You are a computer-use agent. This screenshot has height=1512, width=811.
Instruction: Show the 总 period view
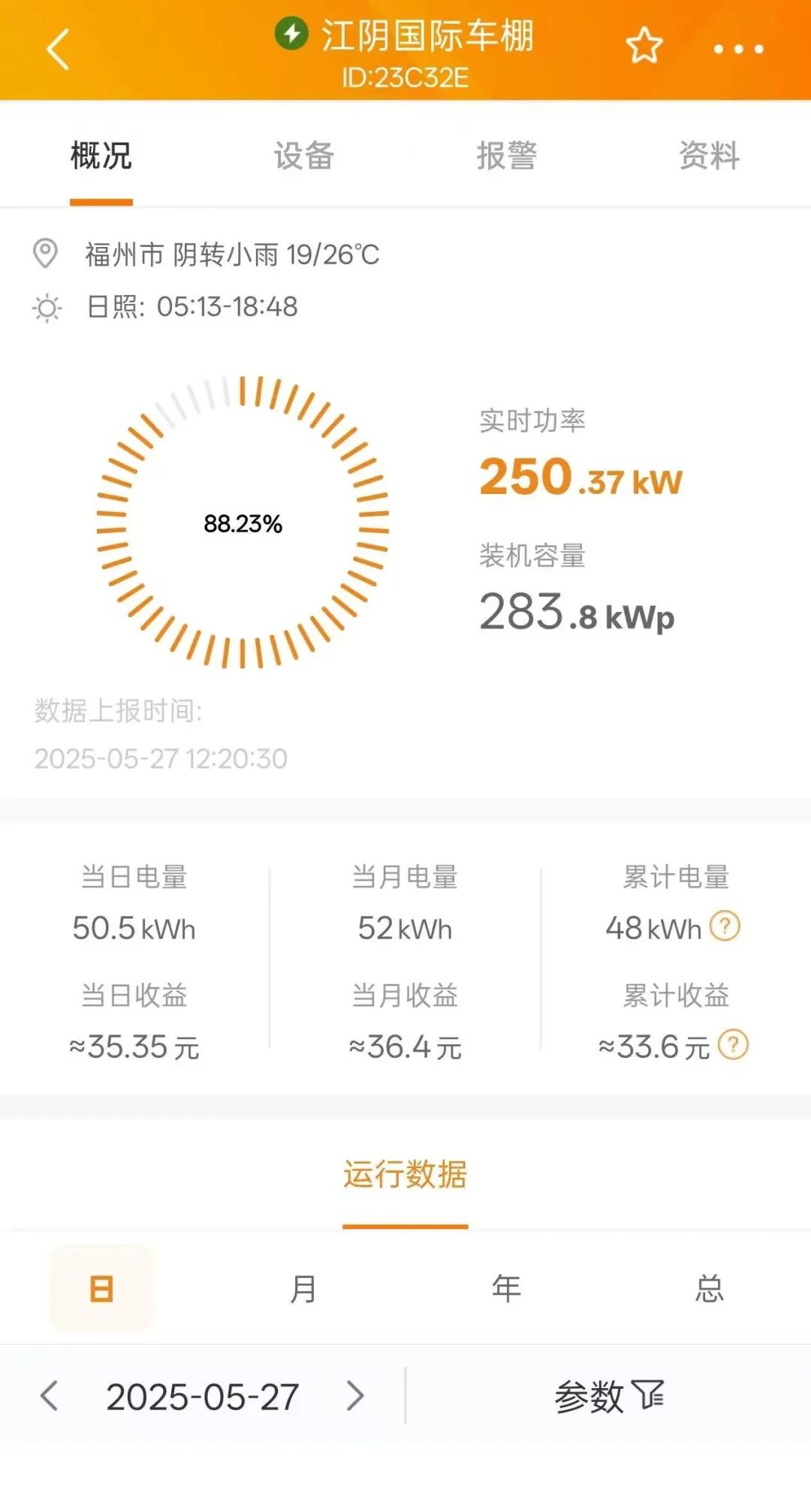(709, 1288)
